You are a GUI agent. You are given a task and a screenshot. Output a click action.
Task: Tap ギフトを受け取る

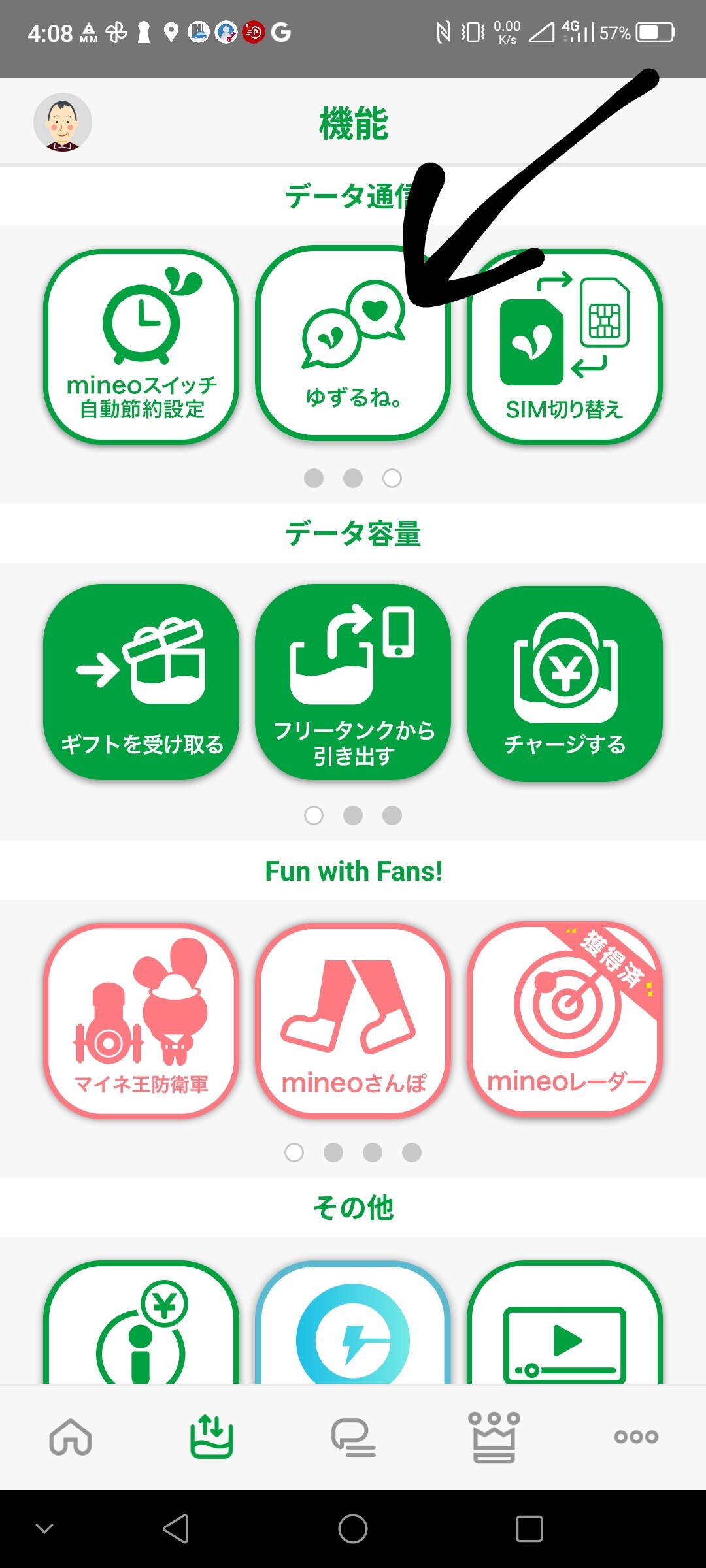[141, 682]
